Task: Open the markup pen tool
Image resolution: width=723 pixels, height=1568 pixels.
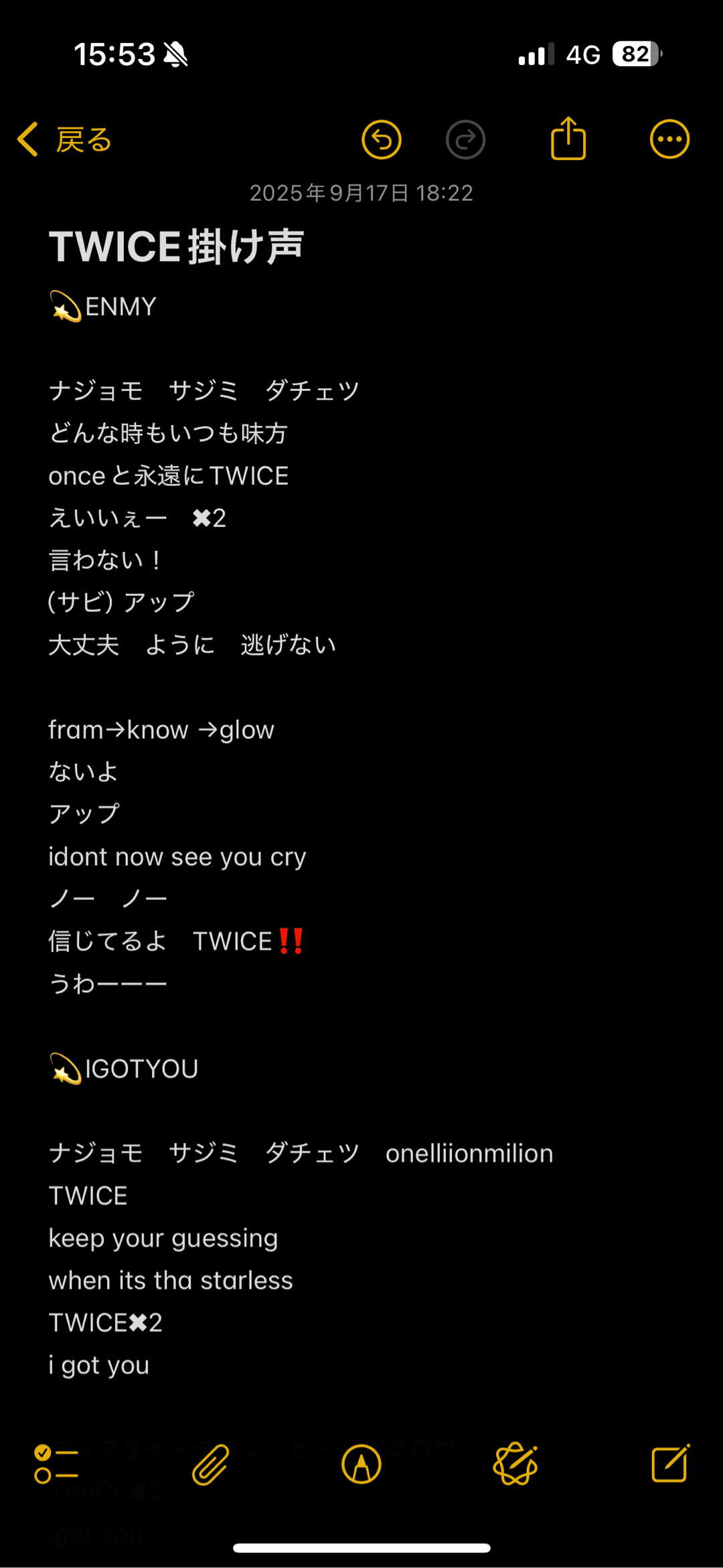Action: (x=361, y=1464)
